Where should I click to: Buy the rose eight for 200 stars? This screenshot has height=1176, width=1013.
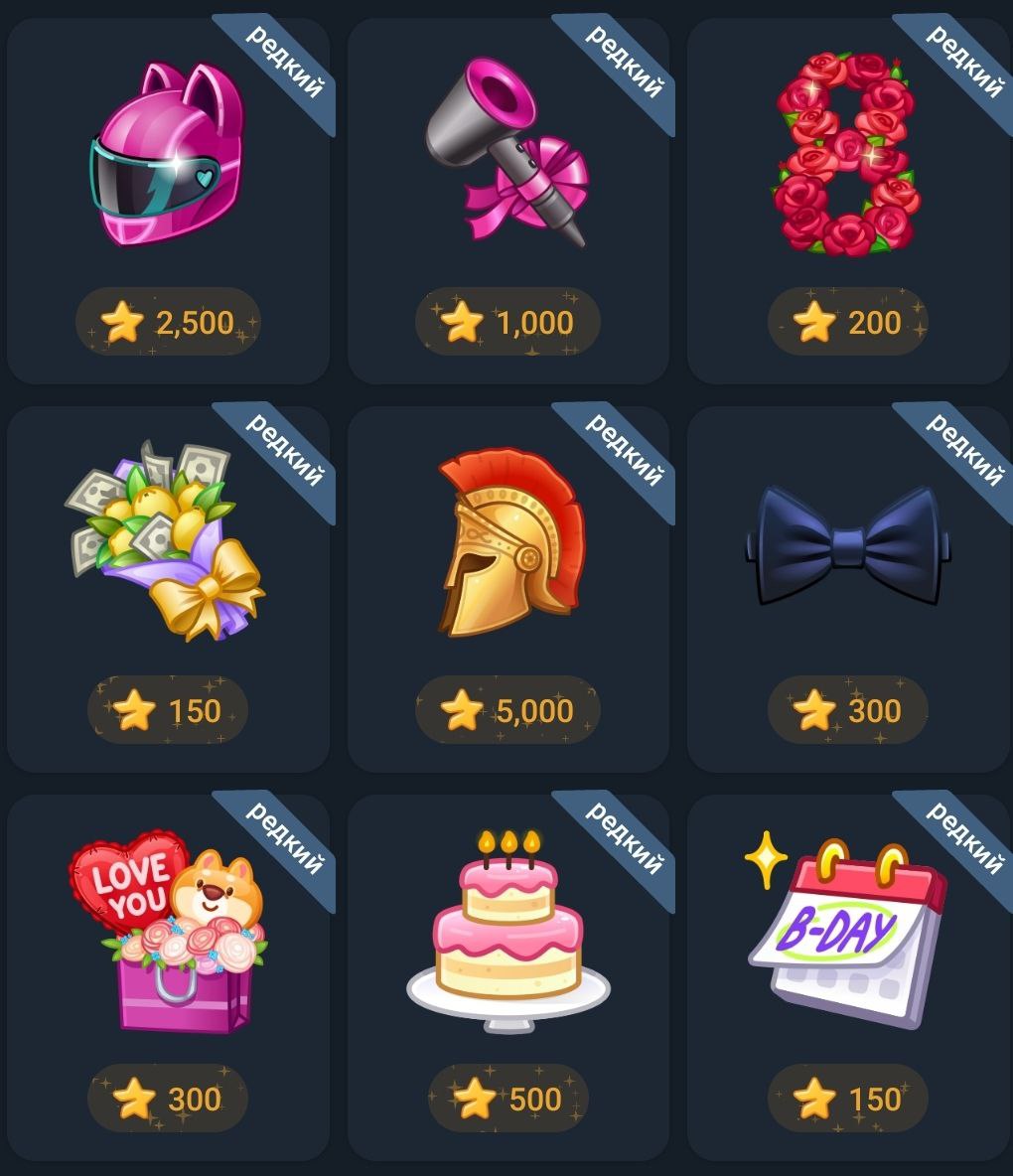coord(847,322)
